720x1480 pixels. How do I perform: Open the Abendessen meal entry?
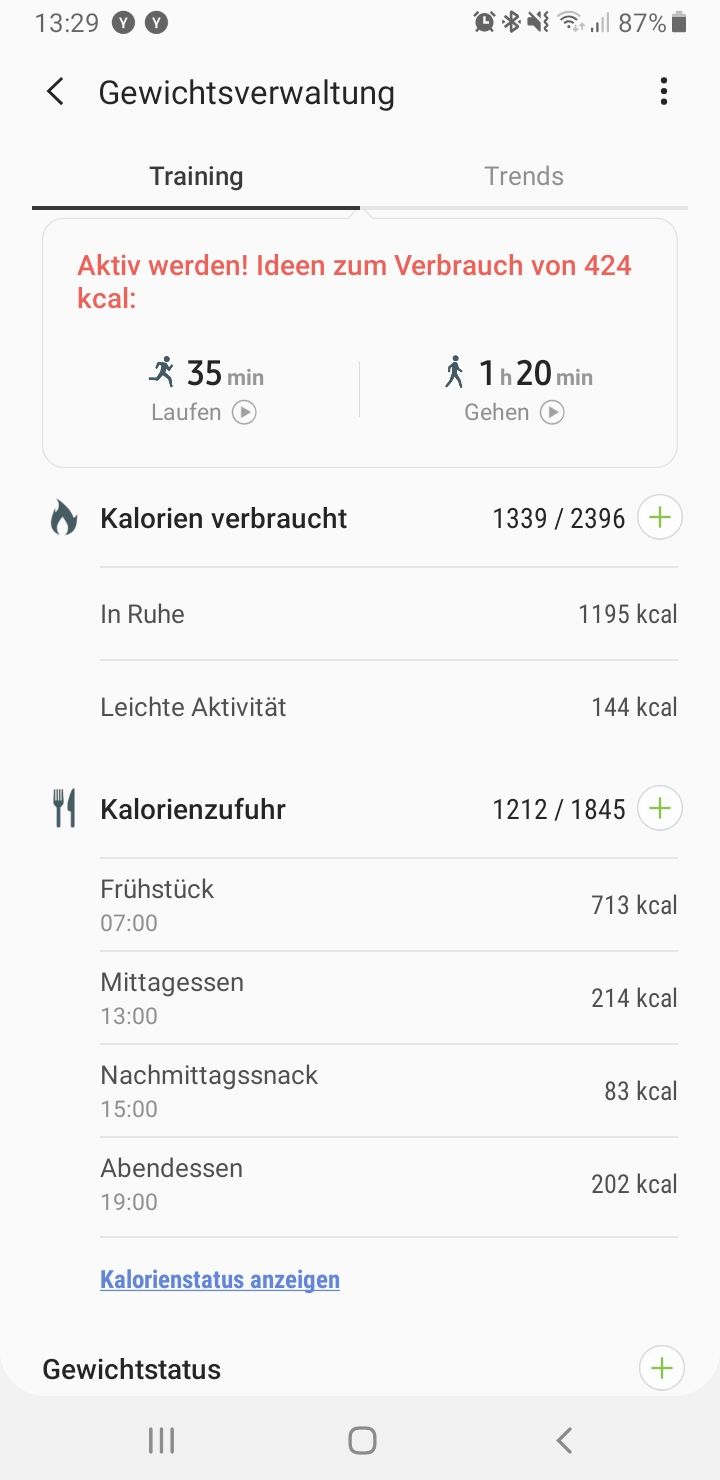(388, 1184)
